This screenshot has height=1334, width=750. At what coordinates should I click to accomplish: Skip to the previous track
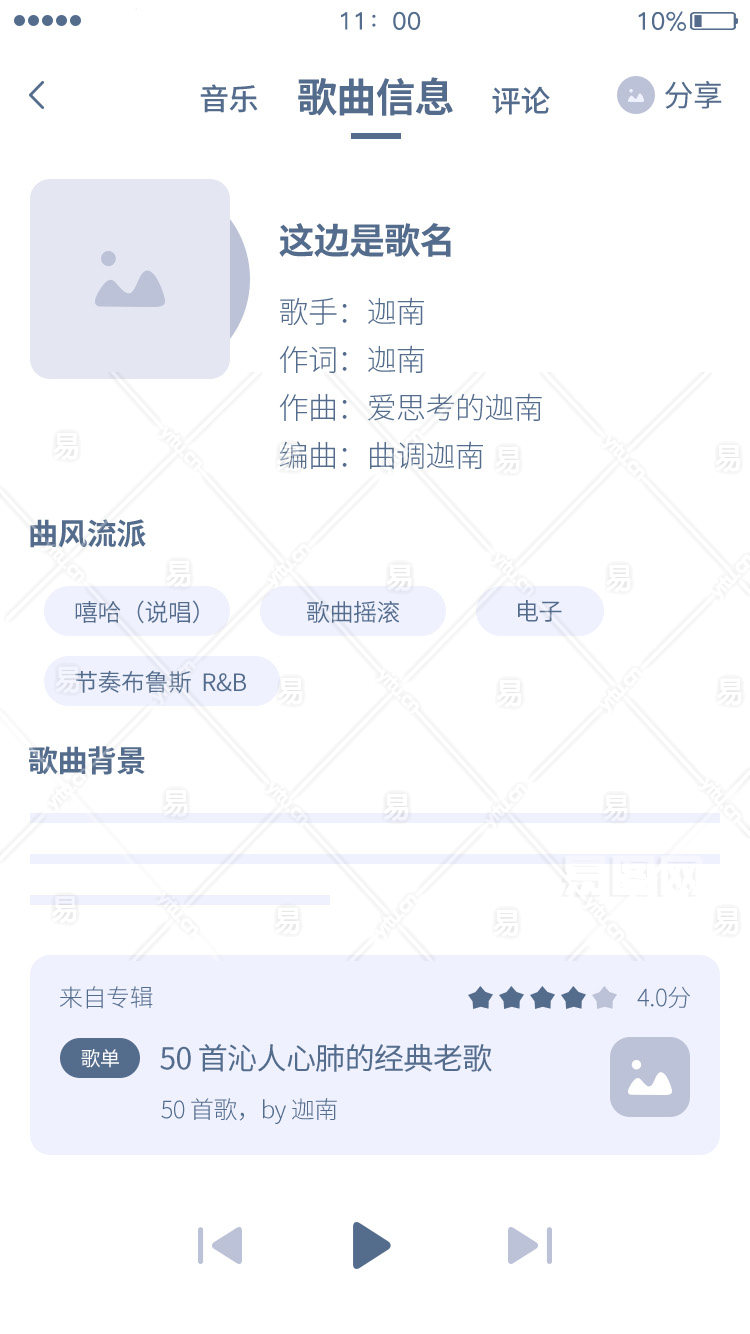[x=220, y=1246]
